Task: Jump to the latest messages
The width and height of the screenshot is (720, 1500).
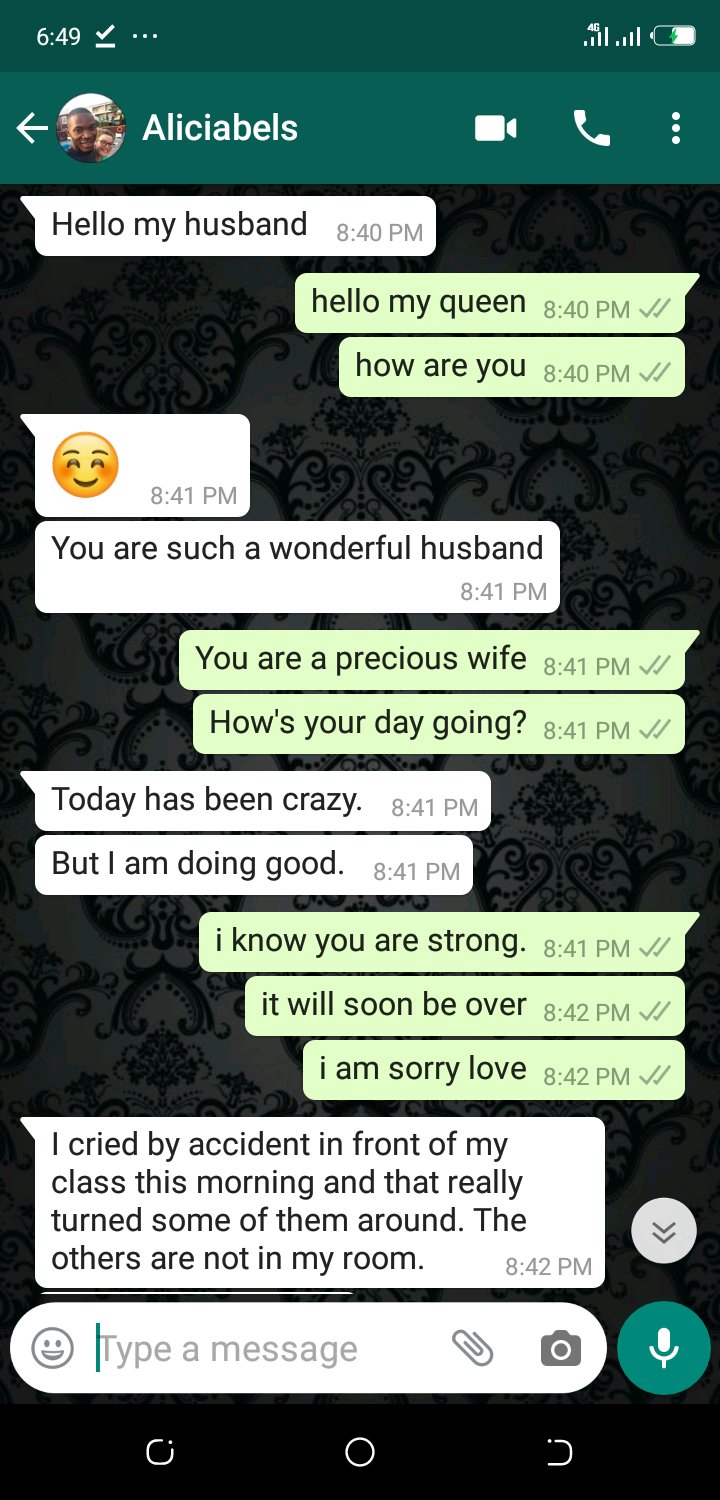Action: click(664, 1231)
